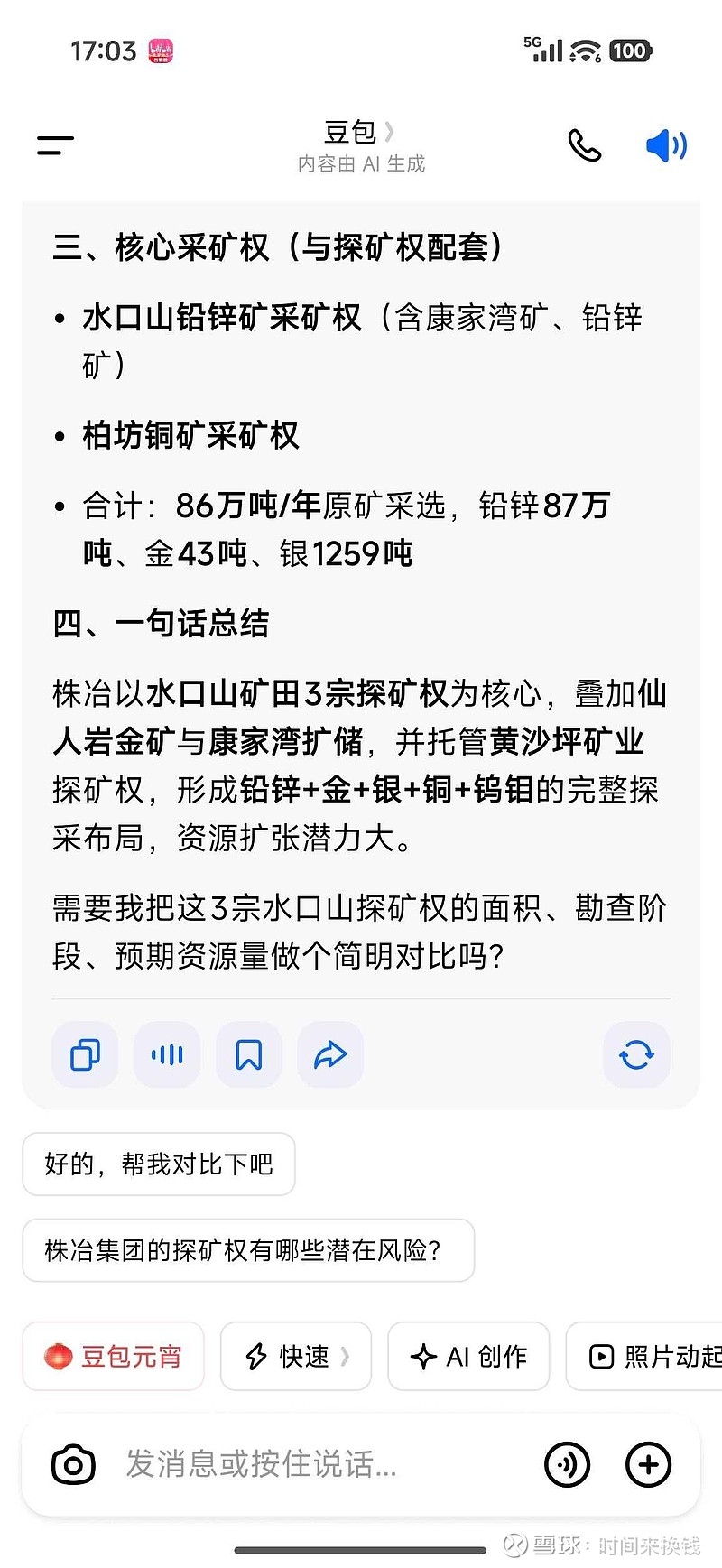Expand the 快速 mode options
The image size is (722, 1568).
click(x=296, y=1356)
